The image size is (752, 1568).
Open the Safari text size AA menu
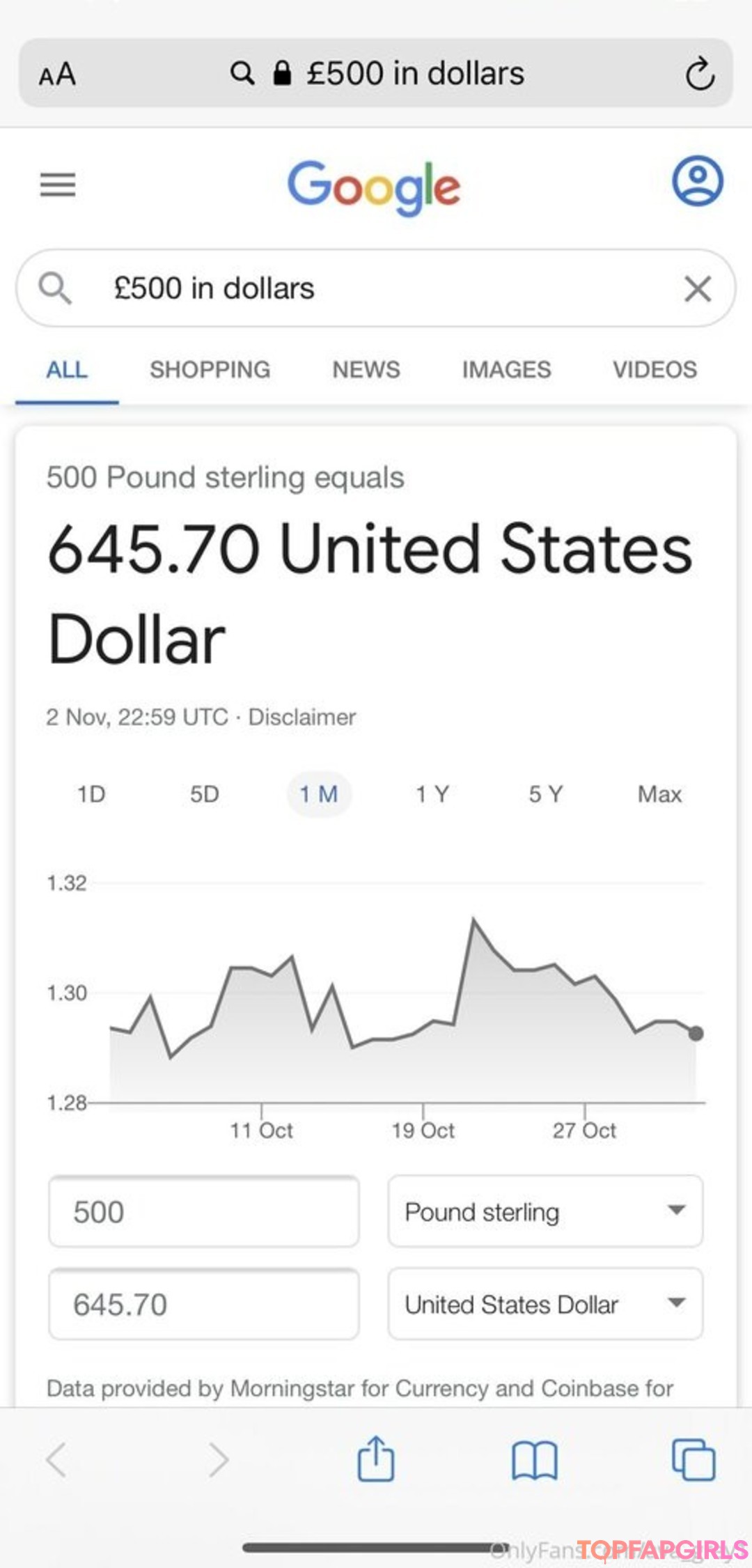tap(57, 74)
